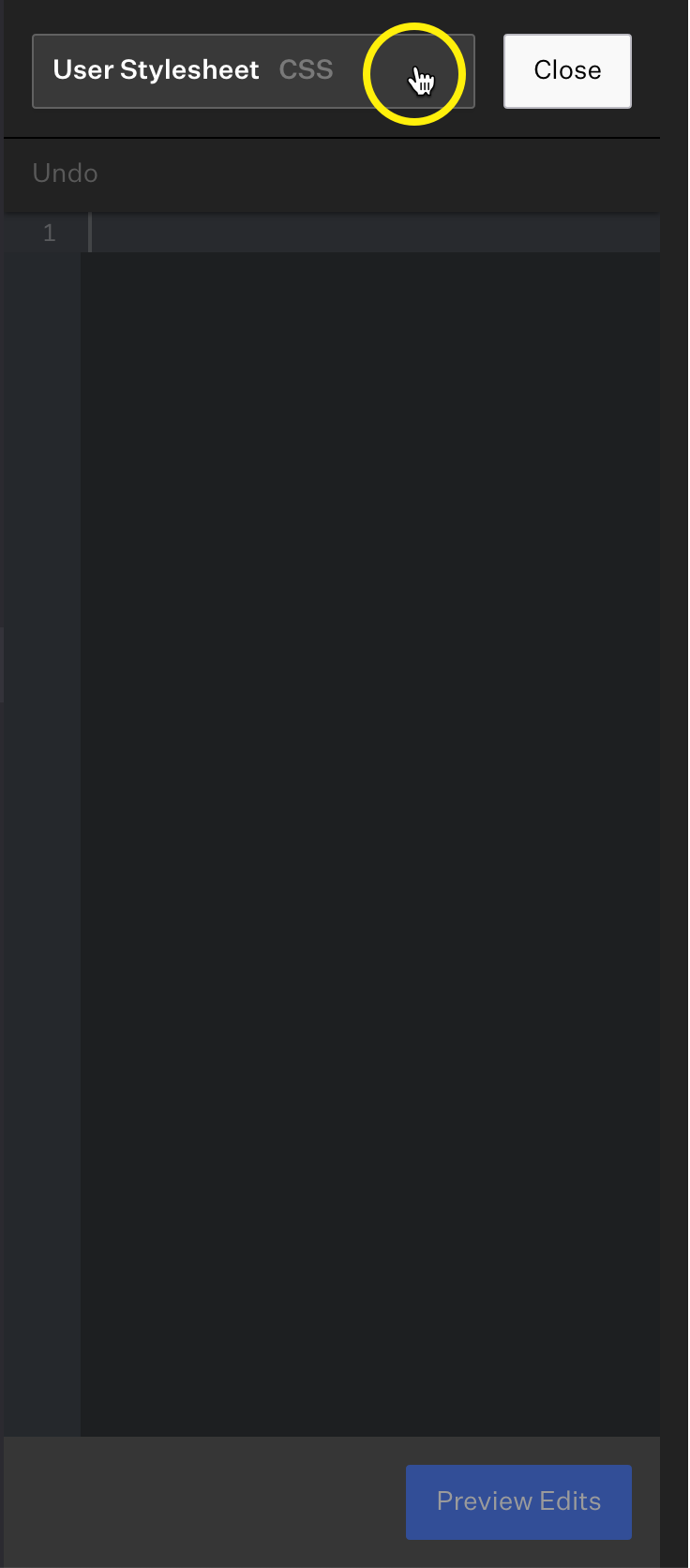Undo the last edit
This screenshot has width=690, height=1568.
(65, 173)
